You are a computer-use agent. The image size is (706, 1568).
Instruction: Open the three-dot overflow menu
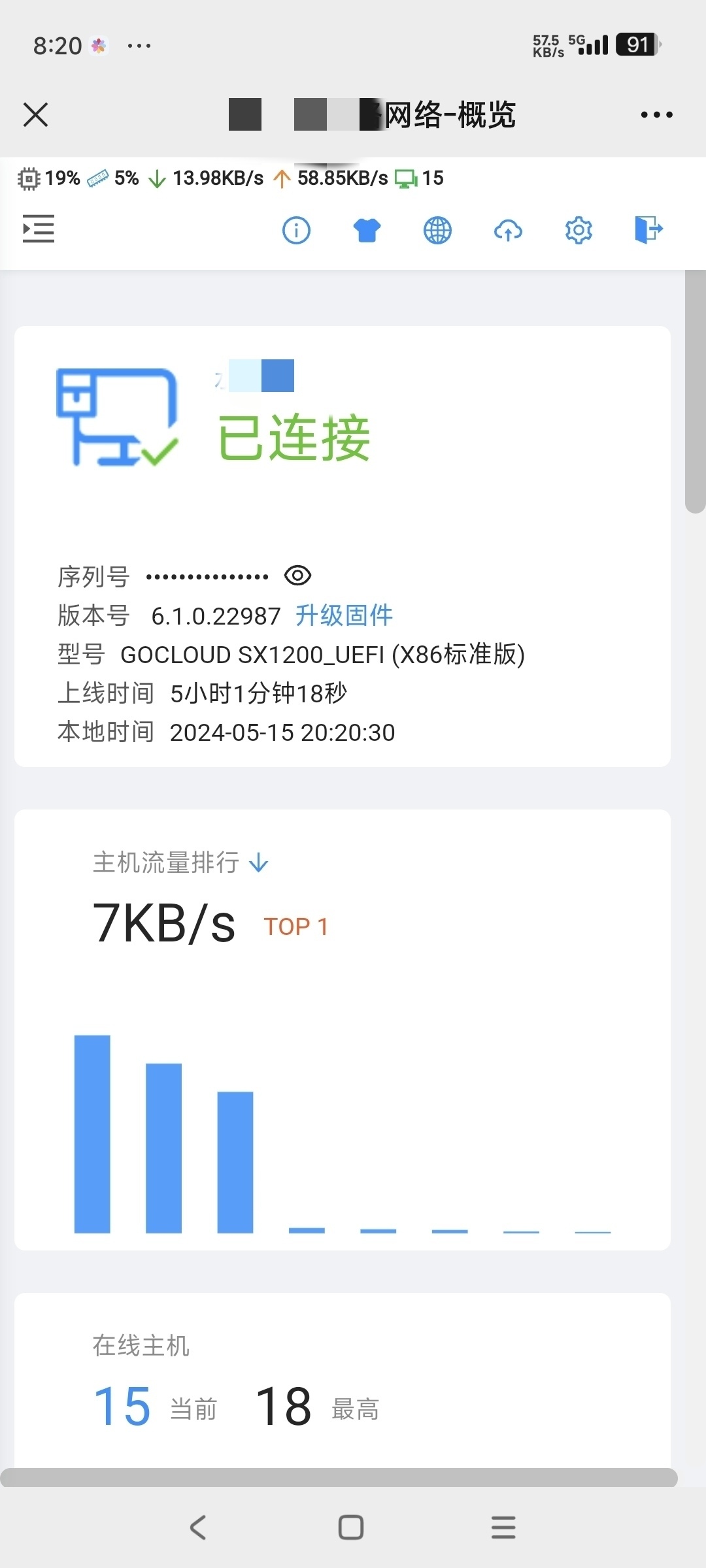[x=656, y=115]
